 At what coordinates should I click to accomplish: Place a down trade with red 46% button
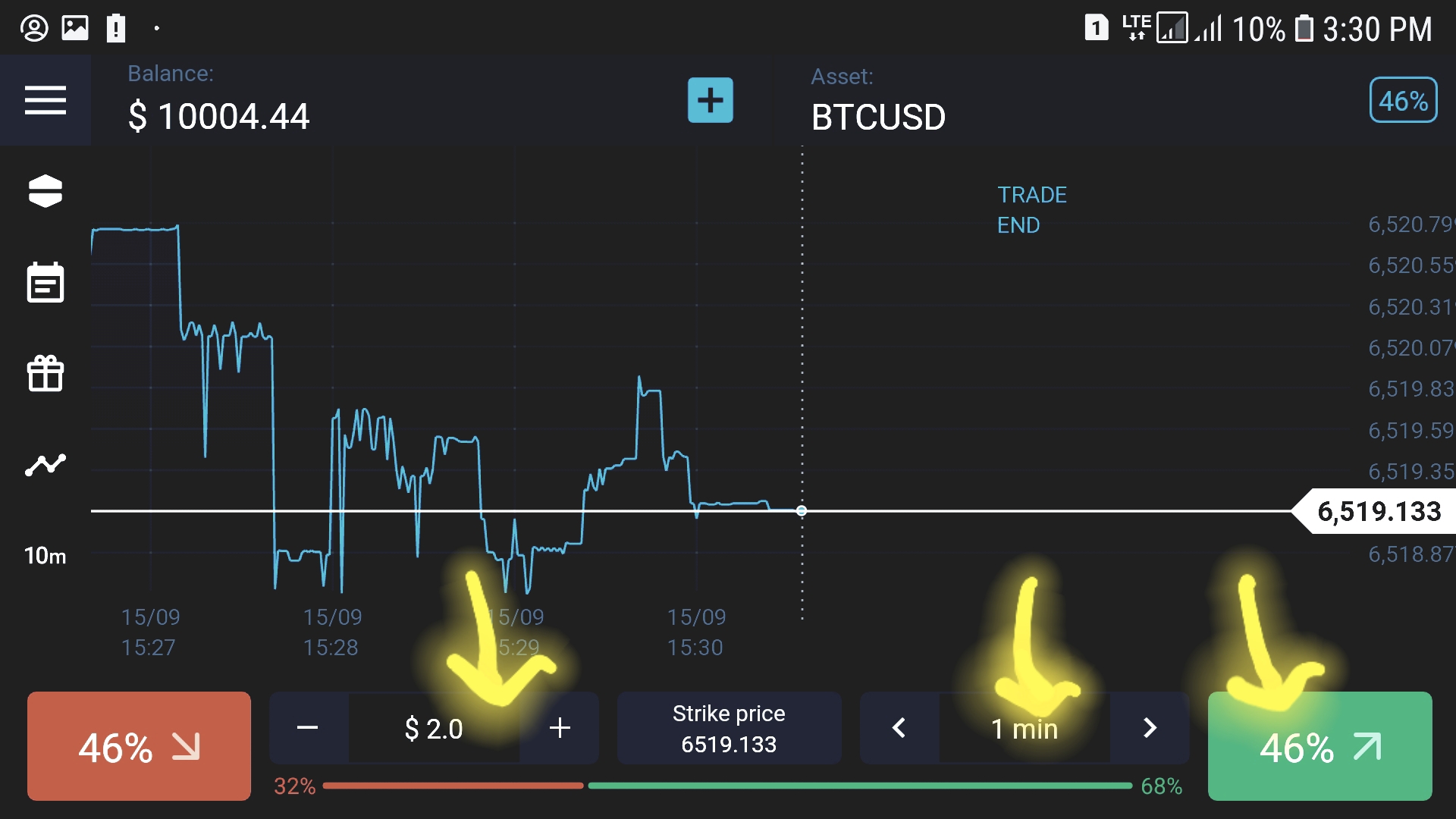point(139,746)
